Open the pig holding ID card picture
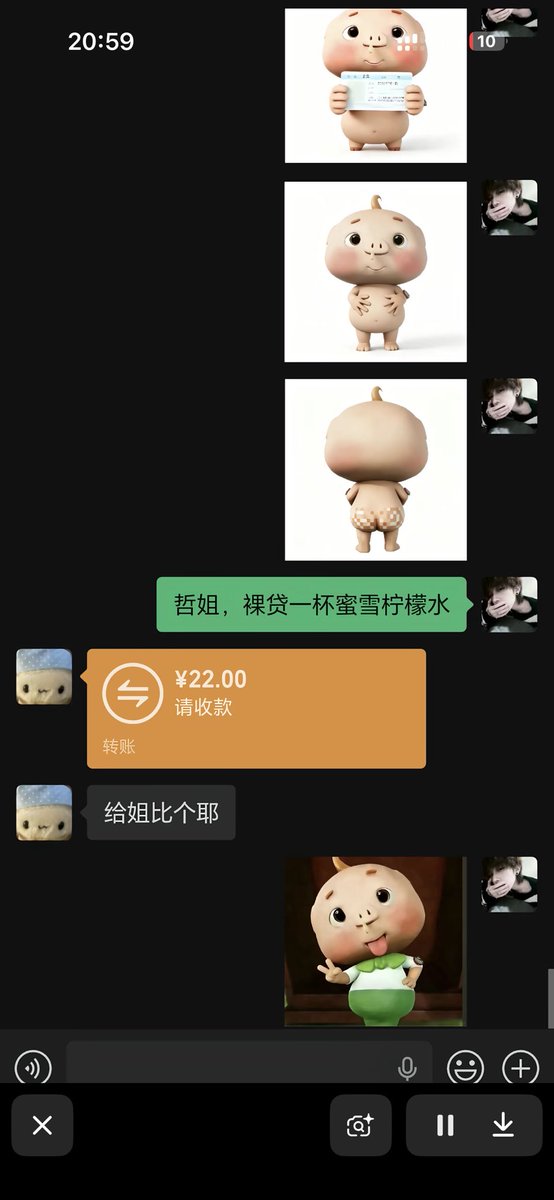Screen dimensions: 554x1200 tap(375, 85)
